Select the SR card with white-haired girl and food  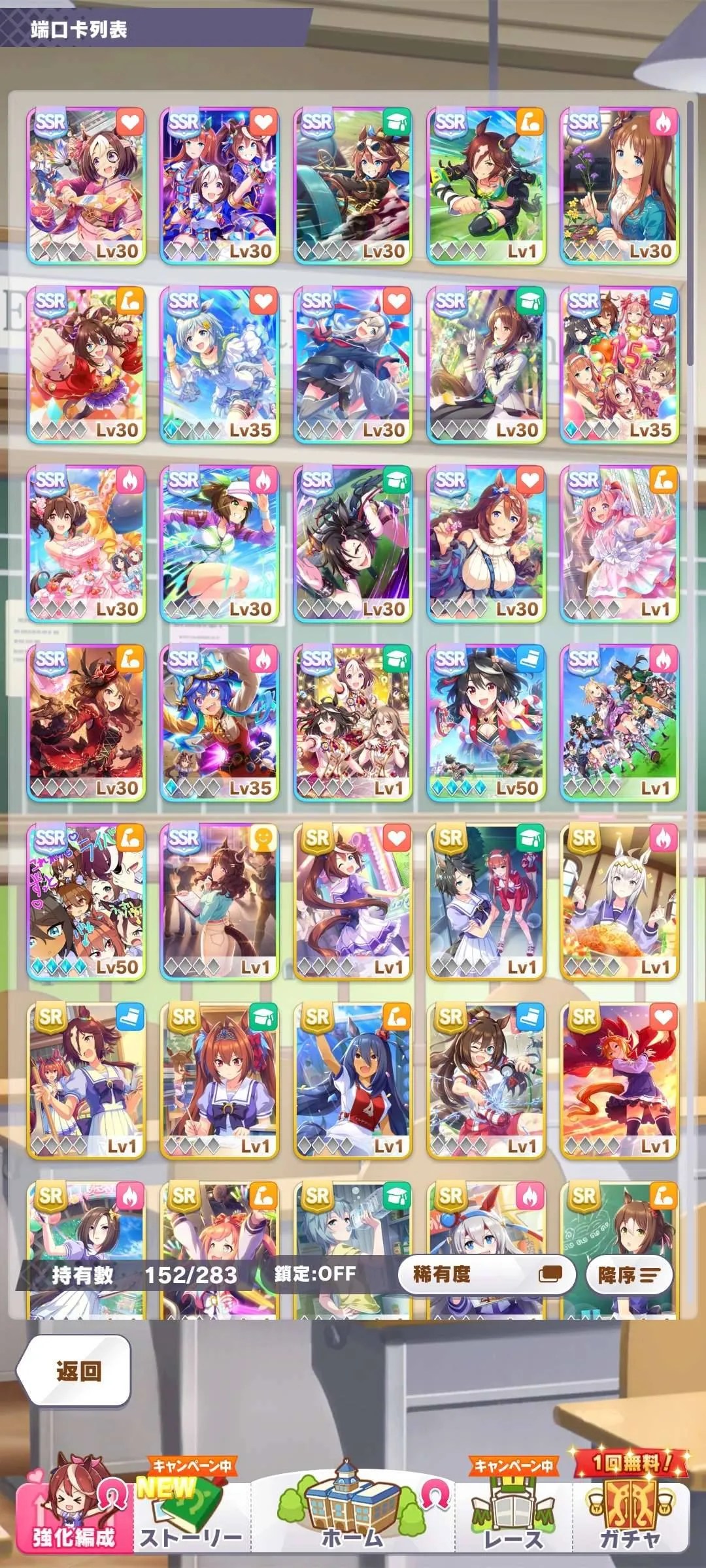click(619, 901)
